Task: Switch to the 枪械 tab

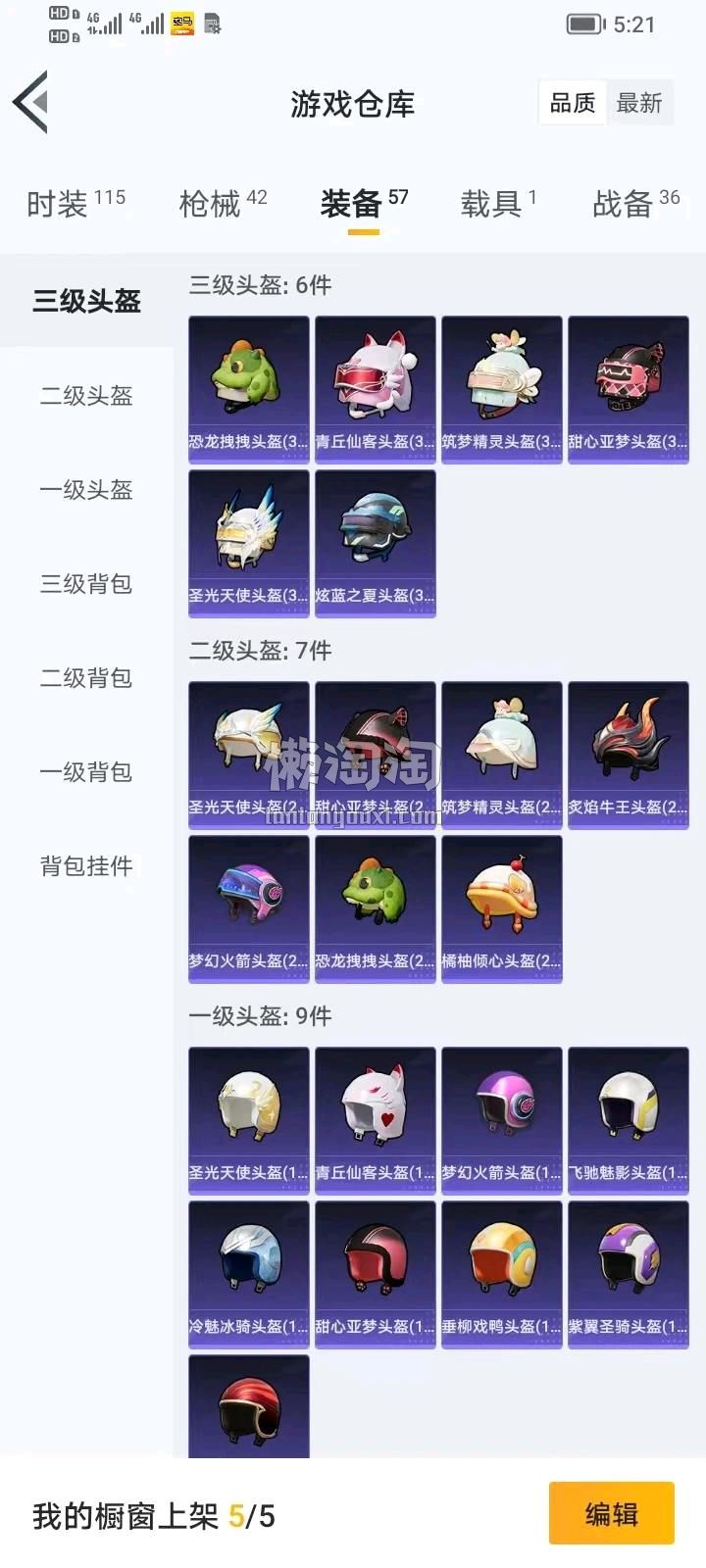Action: [223, 203]
